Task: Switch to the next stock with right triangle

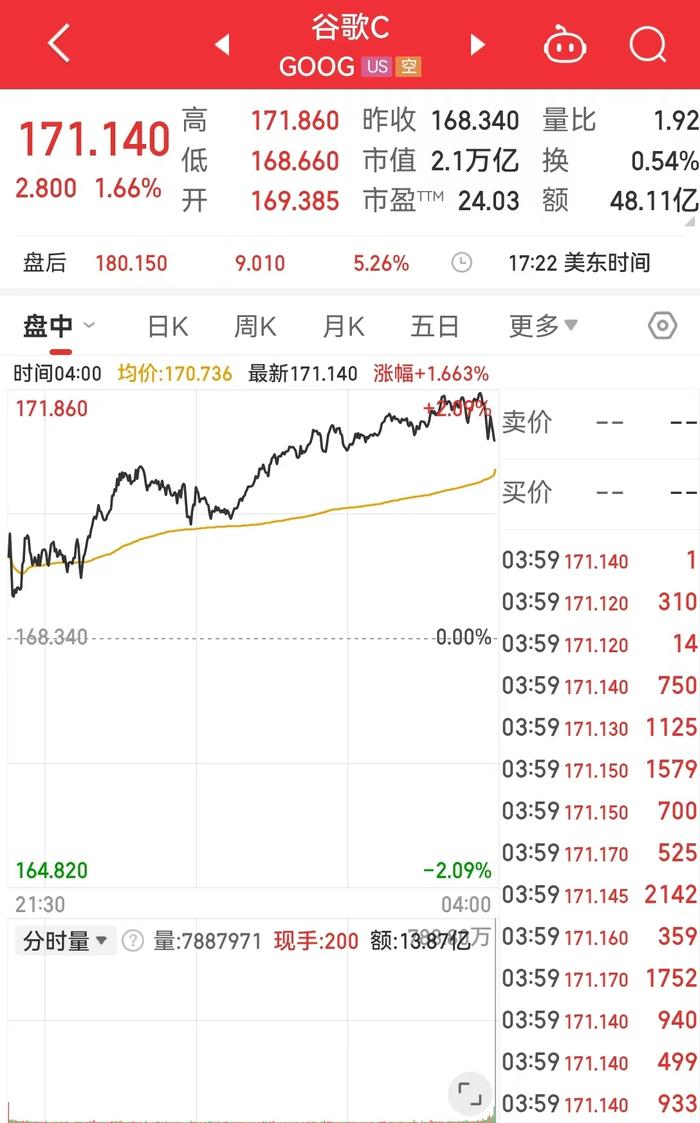Action: click(x=477, y=44)
